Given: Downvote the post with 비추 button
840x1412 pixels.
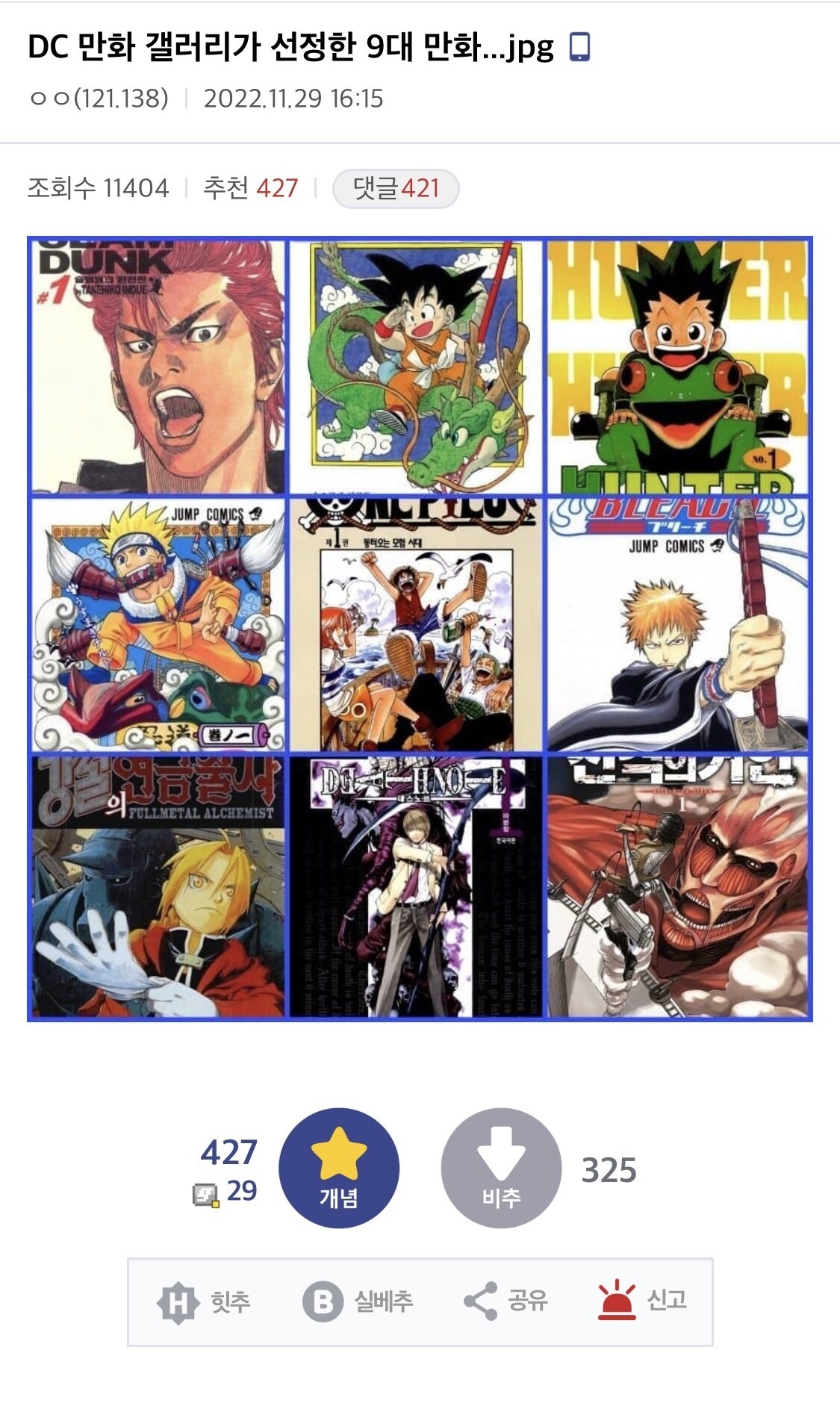Looking at the screenshot, I should pos(500,1168).
